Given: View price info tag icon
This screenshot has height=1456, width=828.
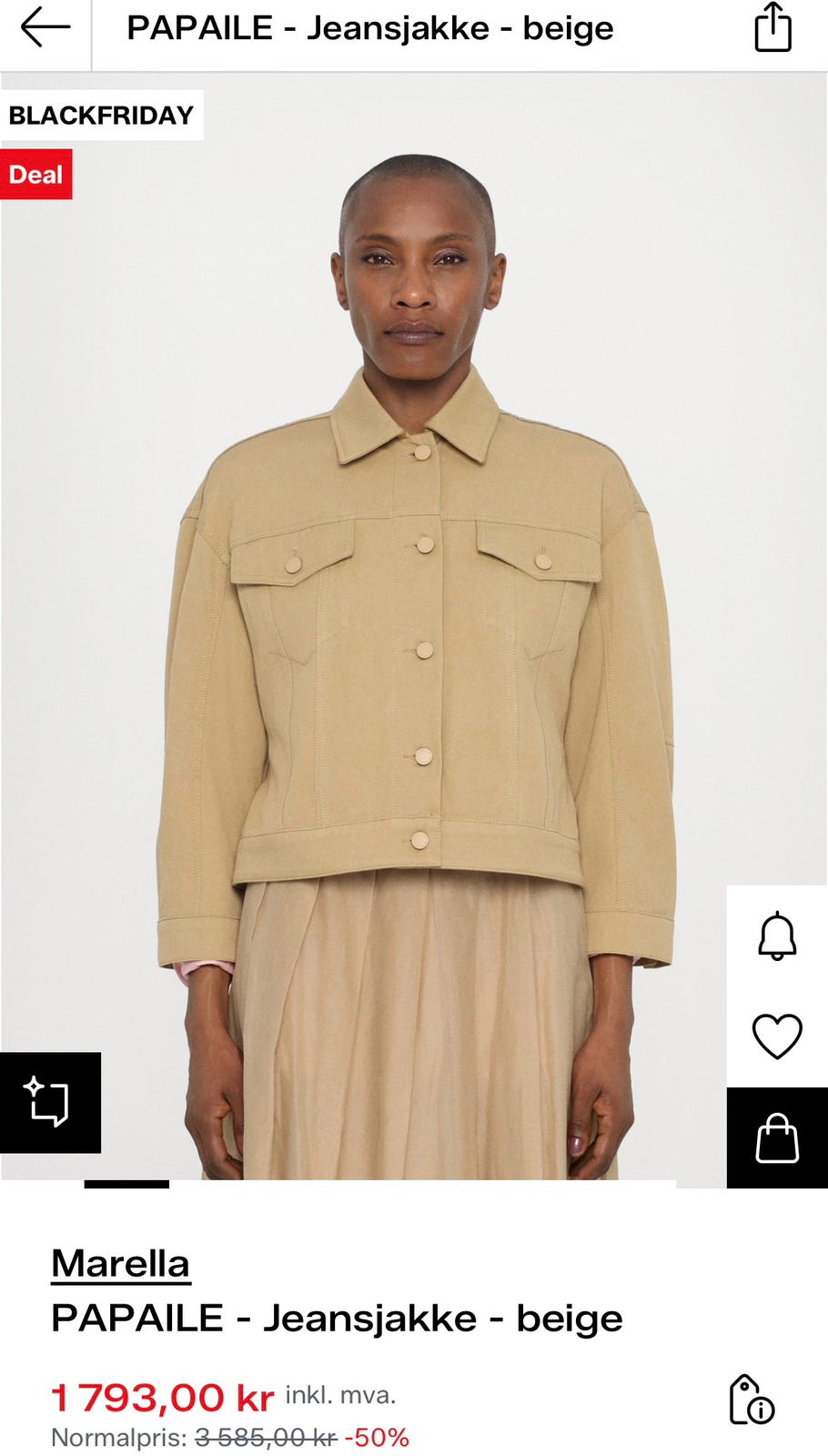Looking at the screenshot, I should point(752,1400).
